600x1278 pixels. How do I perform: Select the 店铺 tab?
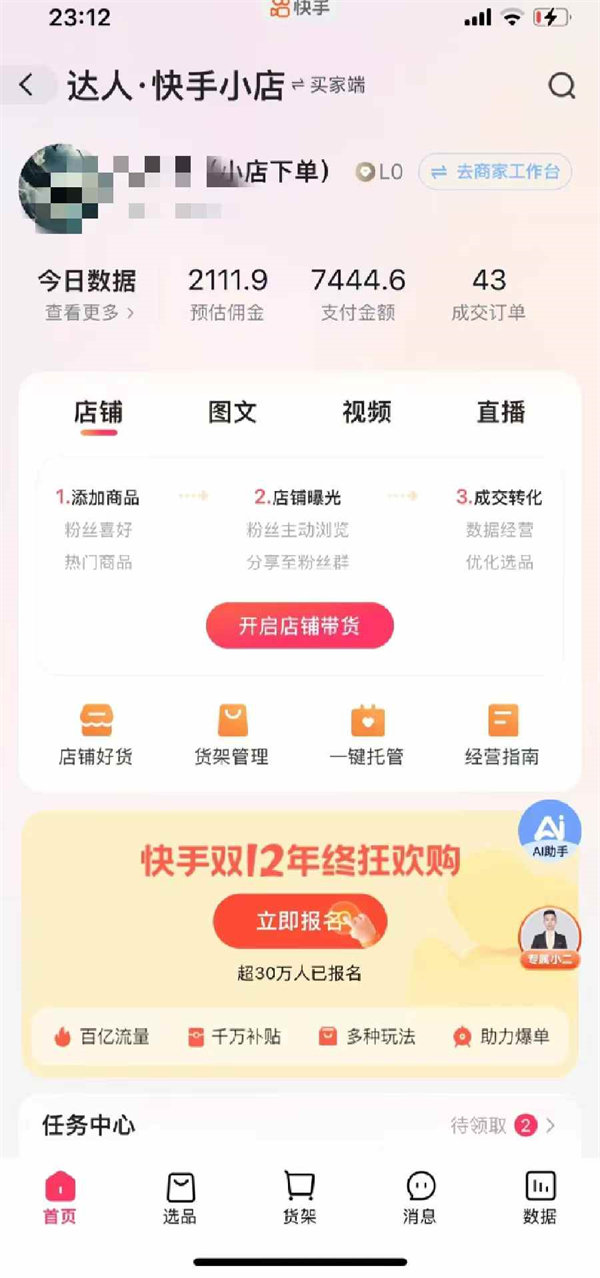(98, 412)
